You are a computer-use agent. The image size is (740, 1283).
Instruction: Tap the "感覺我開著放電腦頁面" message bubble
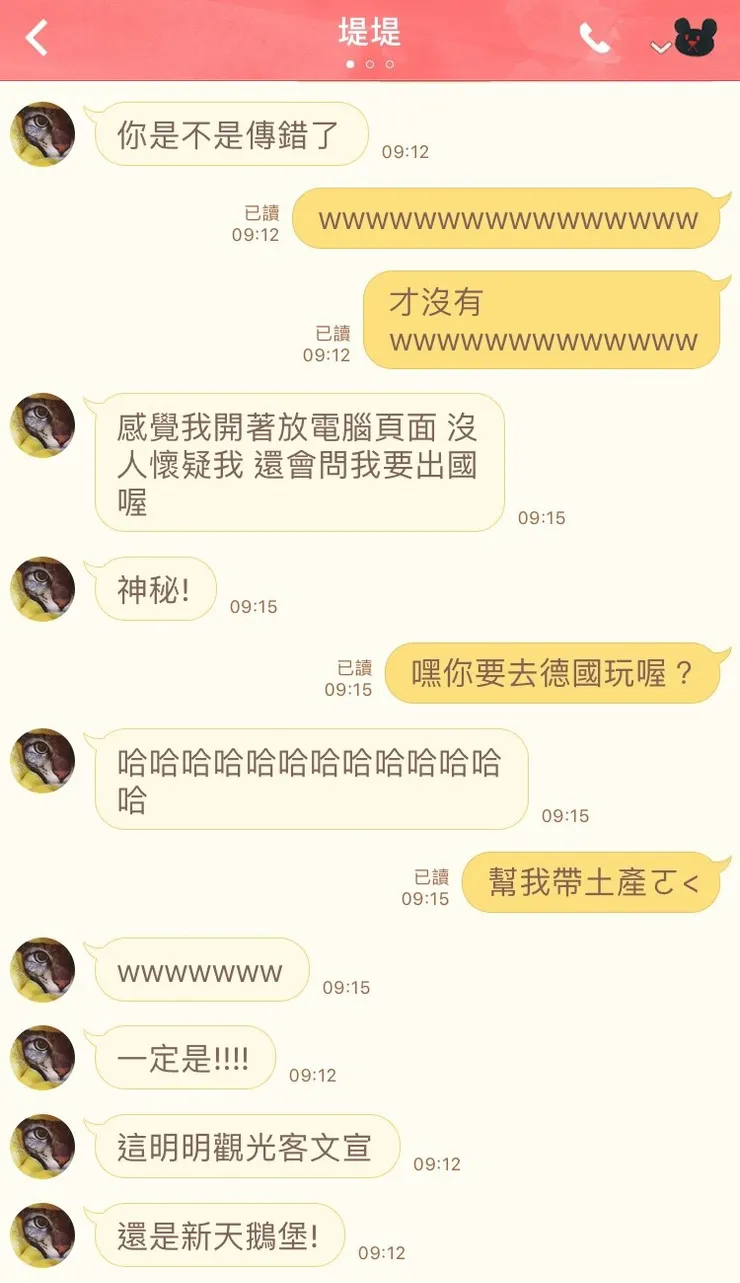coord(298,466)
